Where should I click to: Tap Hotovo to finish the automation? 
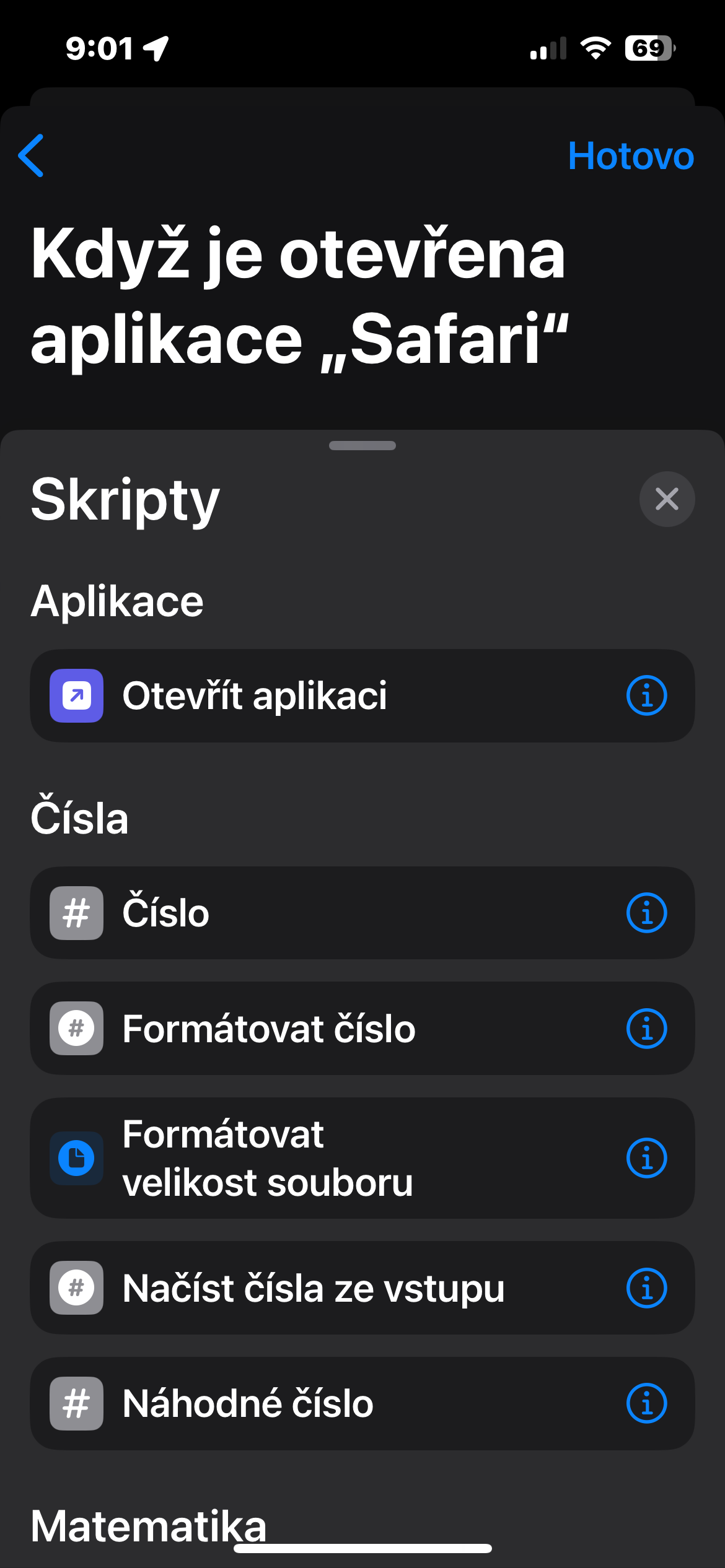630,155
